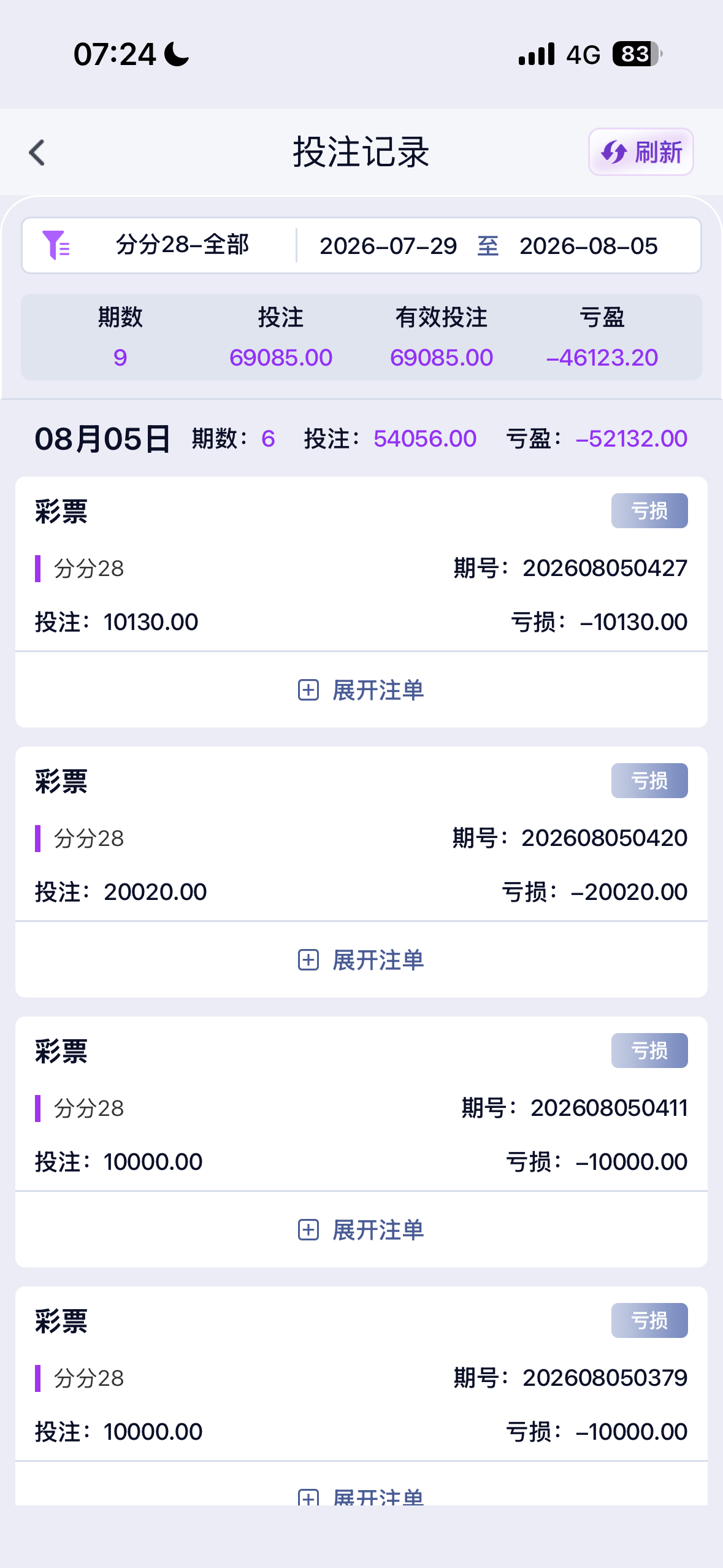The width and height of the screenshot is (723, 1568).
Task: Change the start date 2026-07-29
Action: tap(388, 246)
